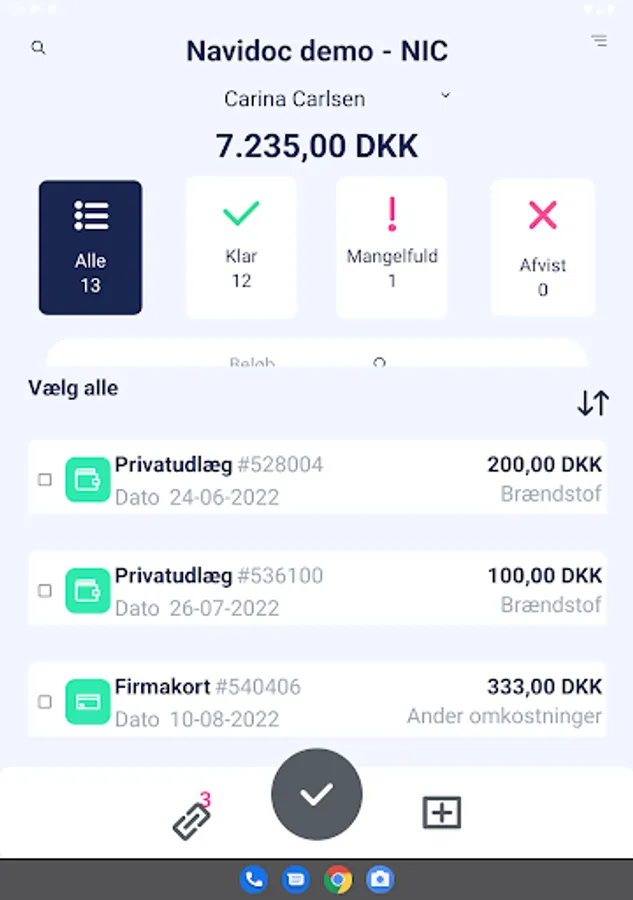
Task: Open the attachments paperclip icon
Action: pos(190,820)
